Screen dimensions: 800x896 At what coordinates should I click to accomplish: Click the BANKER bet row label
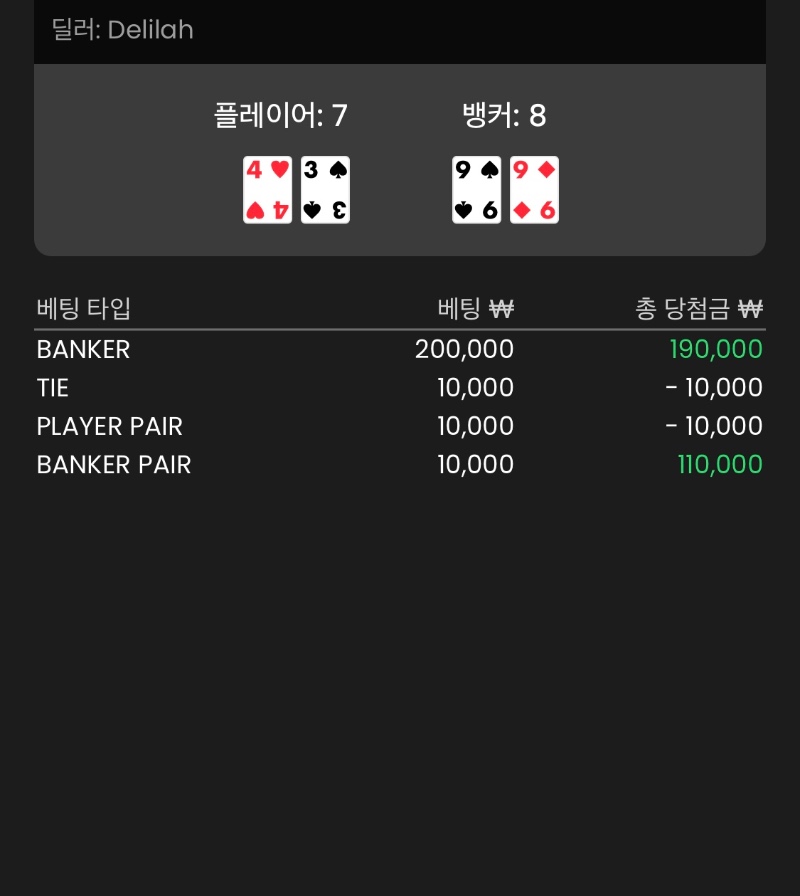pos(83,349)
